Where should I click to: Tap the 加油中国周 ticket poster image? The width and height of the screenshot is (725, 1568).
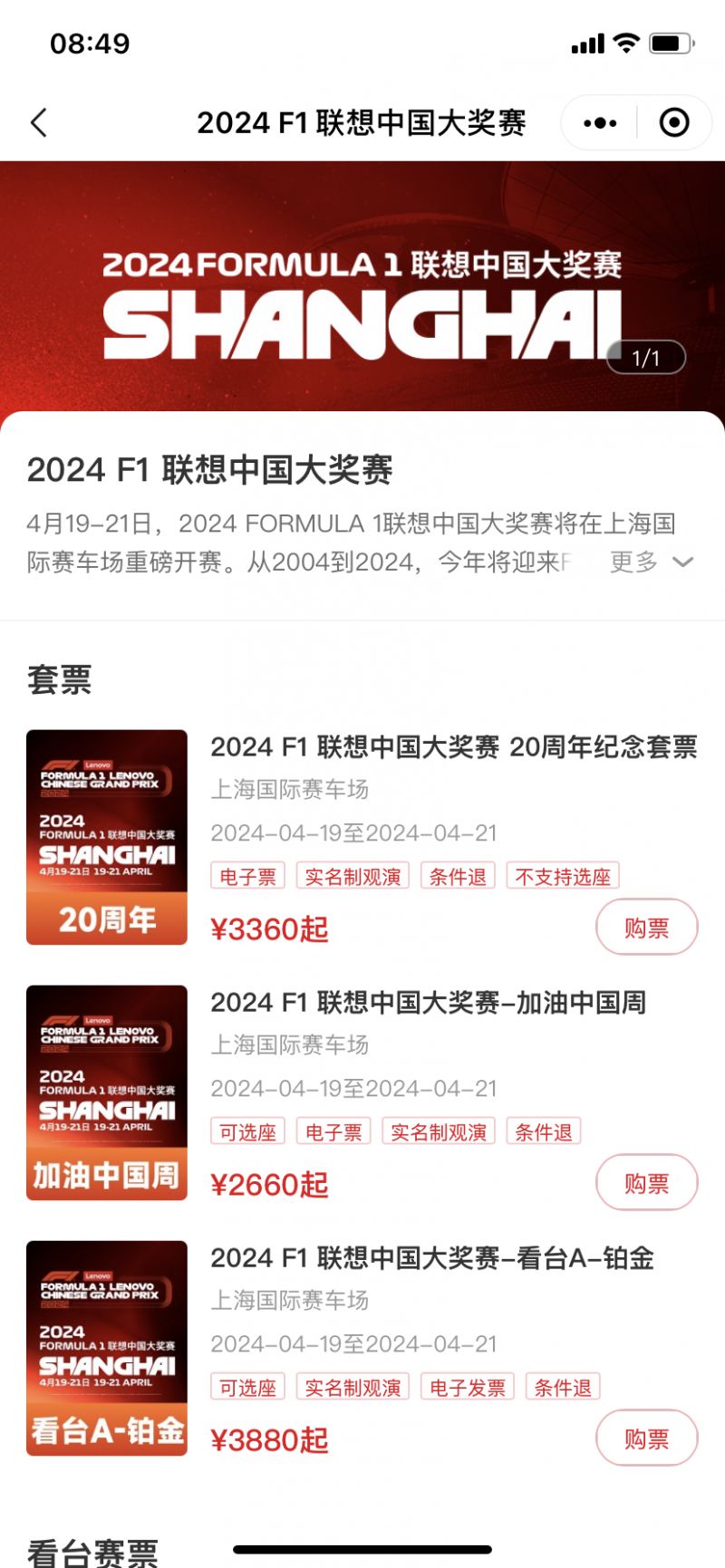pos(106,1093)
